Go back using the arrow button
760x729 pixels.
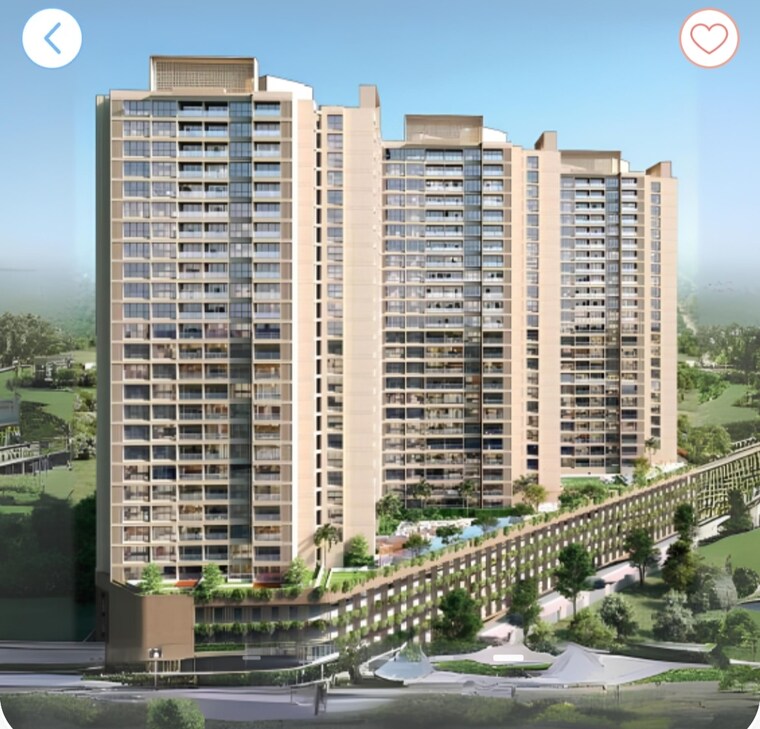click(52, 38)
